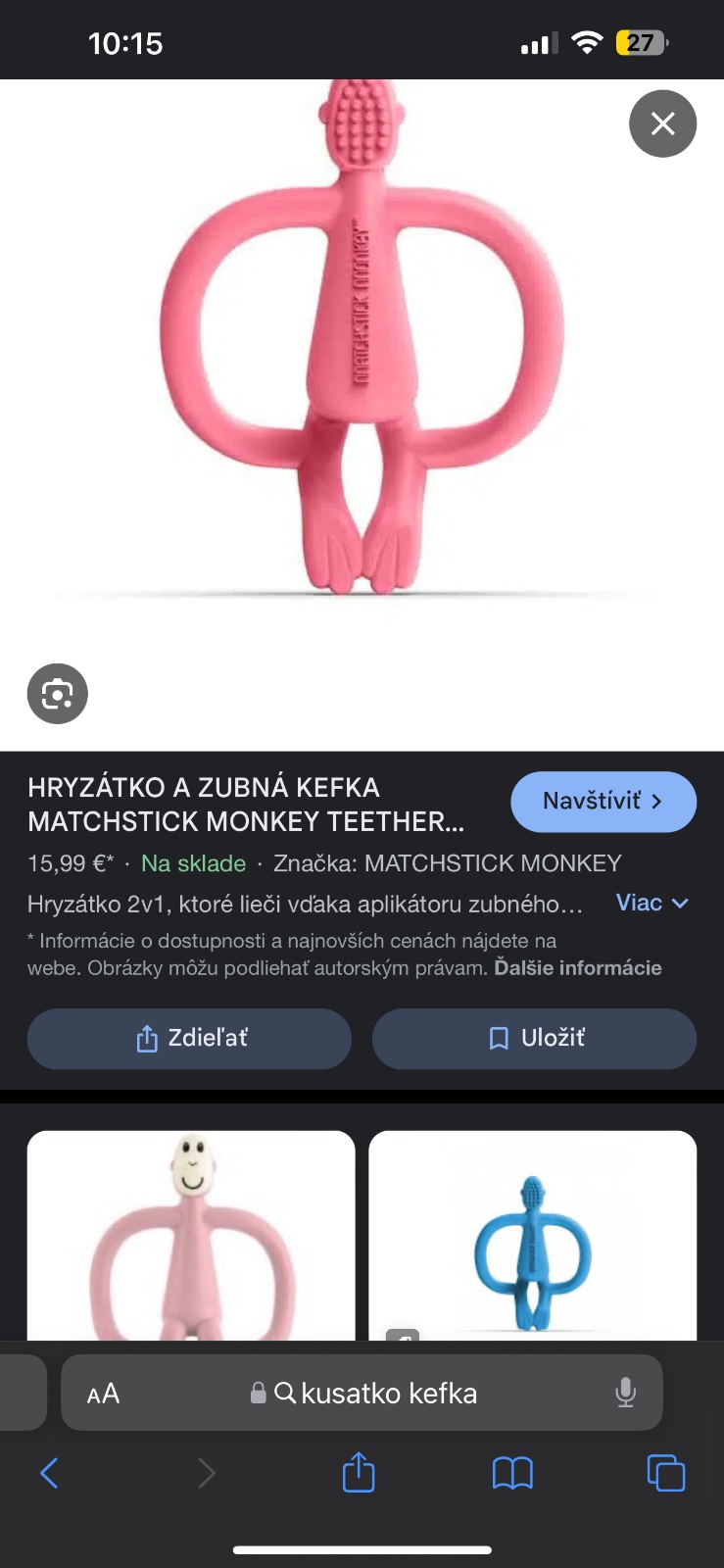Viewport: 724px width, 1568px height.
Task: Open Safari bookmarks
Action: tap(512, 1472)
